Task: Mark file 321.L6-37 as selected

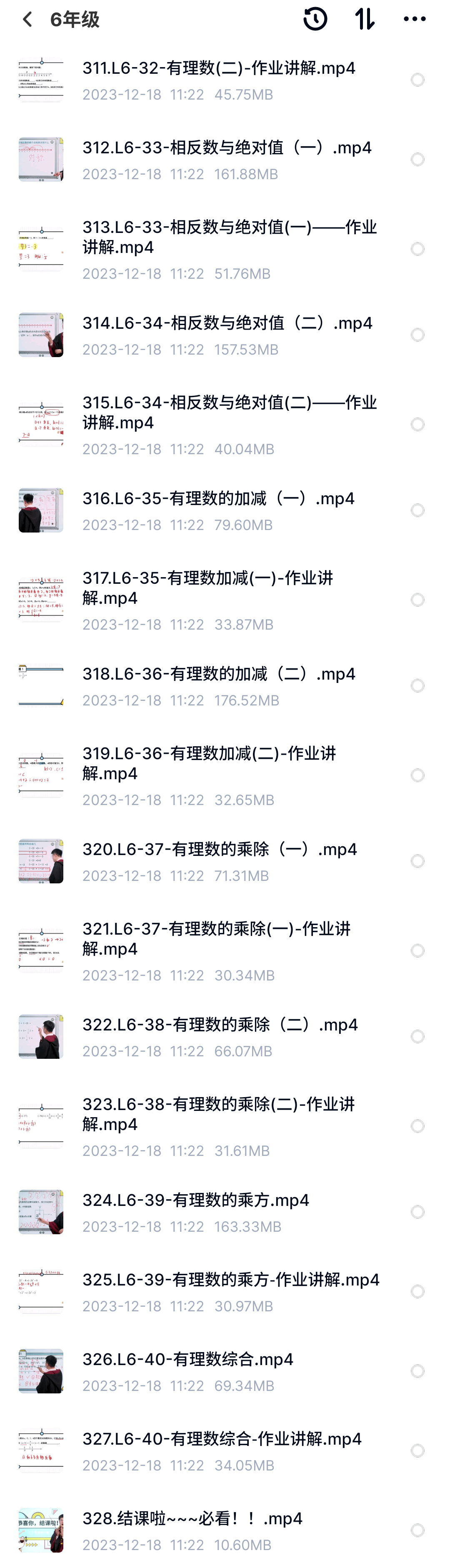Action: (x=417, y=950)
